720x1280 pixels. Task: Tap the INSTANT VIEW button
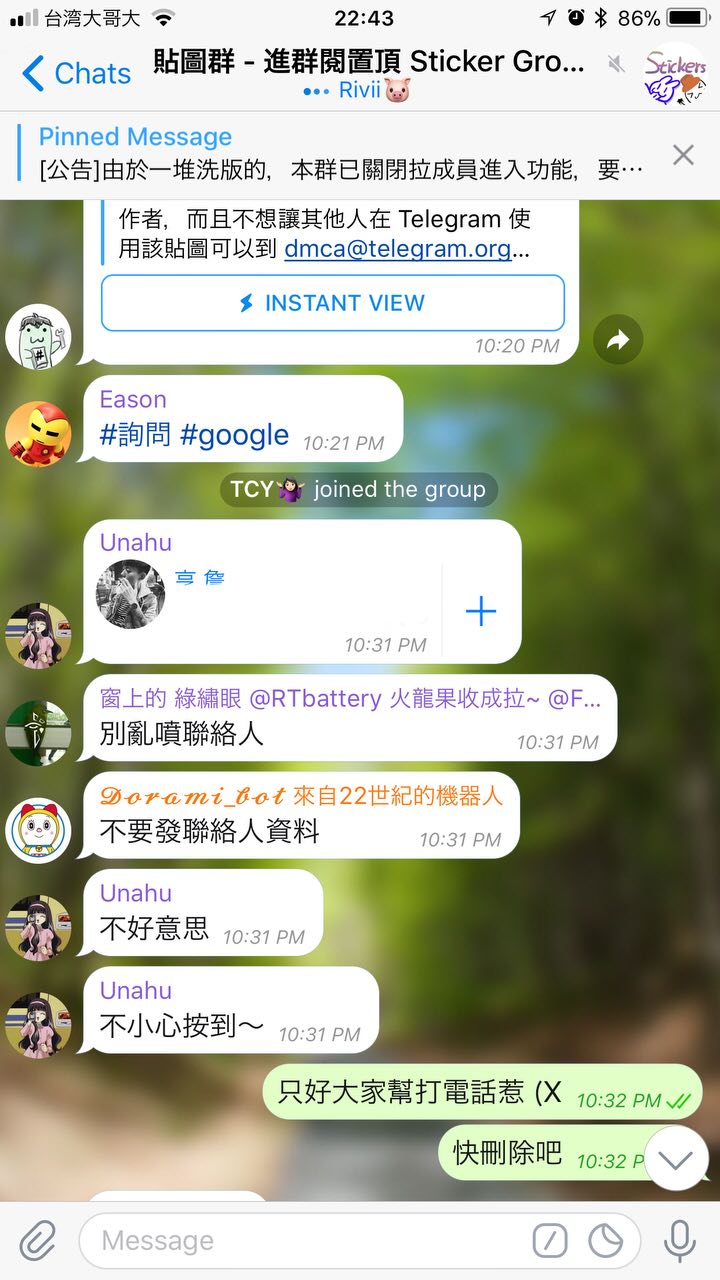coord(333,303)
